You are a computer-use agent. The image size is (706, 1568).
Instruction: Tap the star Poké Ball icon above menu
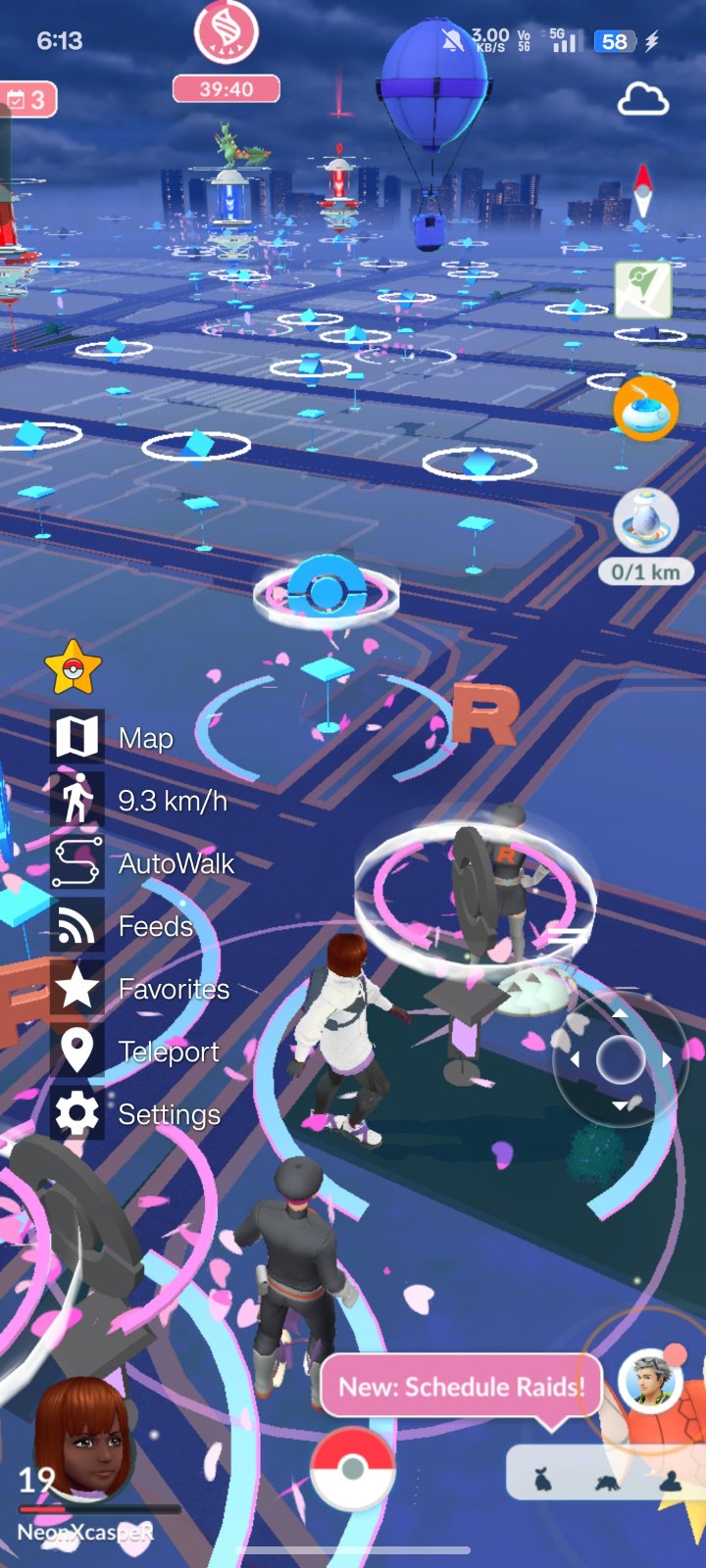click(x=74, y=667)
